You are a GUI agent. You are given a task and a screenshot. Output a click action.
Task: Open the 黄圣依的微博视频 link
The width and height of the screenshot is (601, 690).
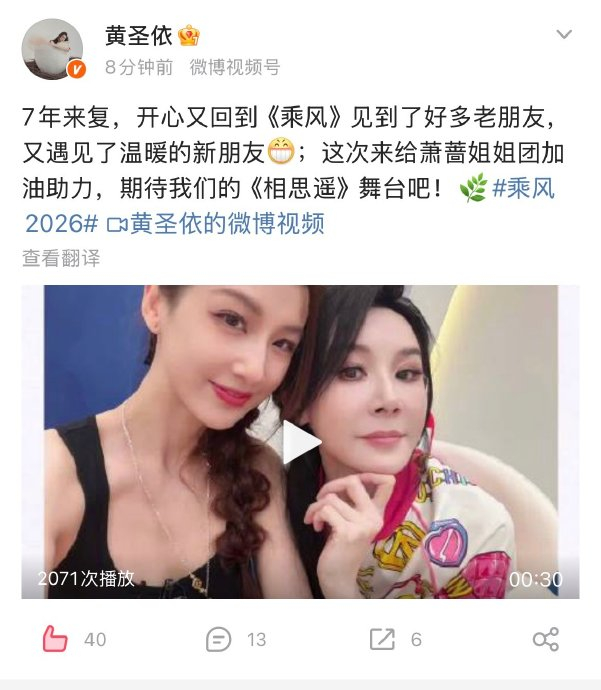point(216,224)
